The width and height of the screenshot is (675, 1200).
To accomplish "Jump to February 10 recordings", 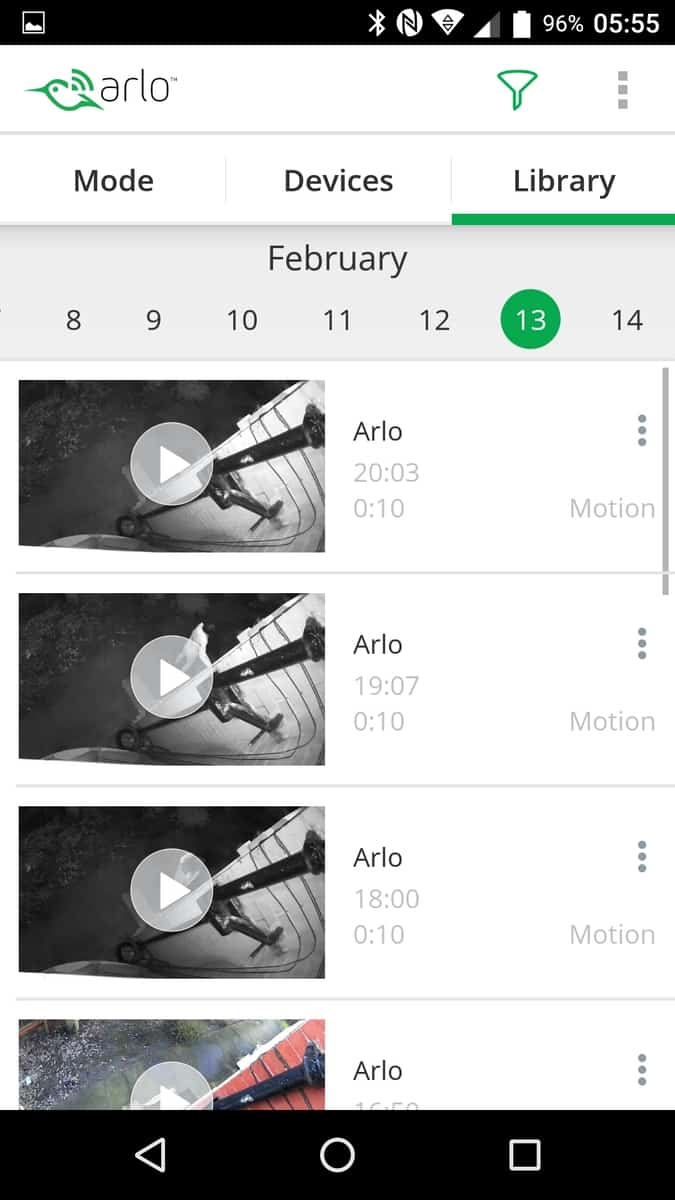I will click(242, 320).
